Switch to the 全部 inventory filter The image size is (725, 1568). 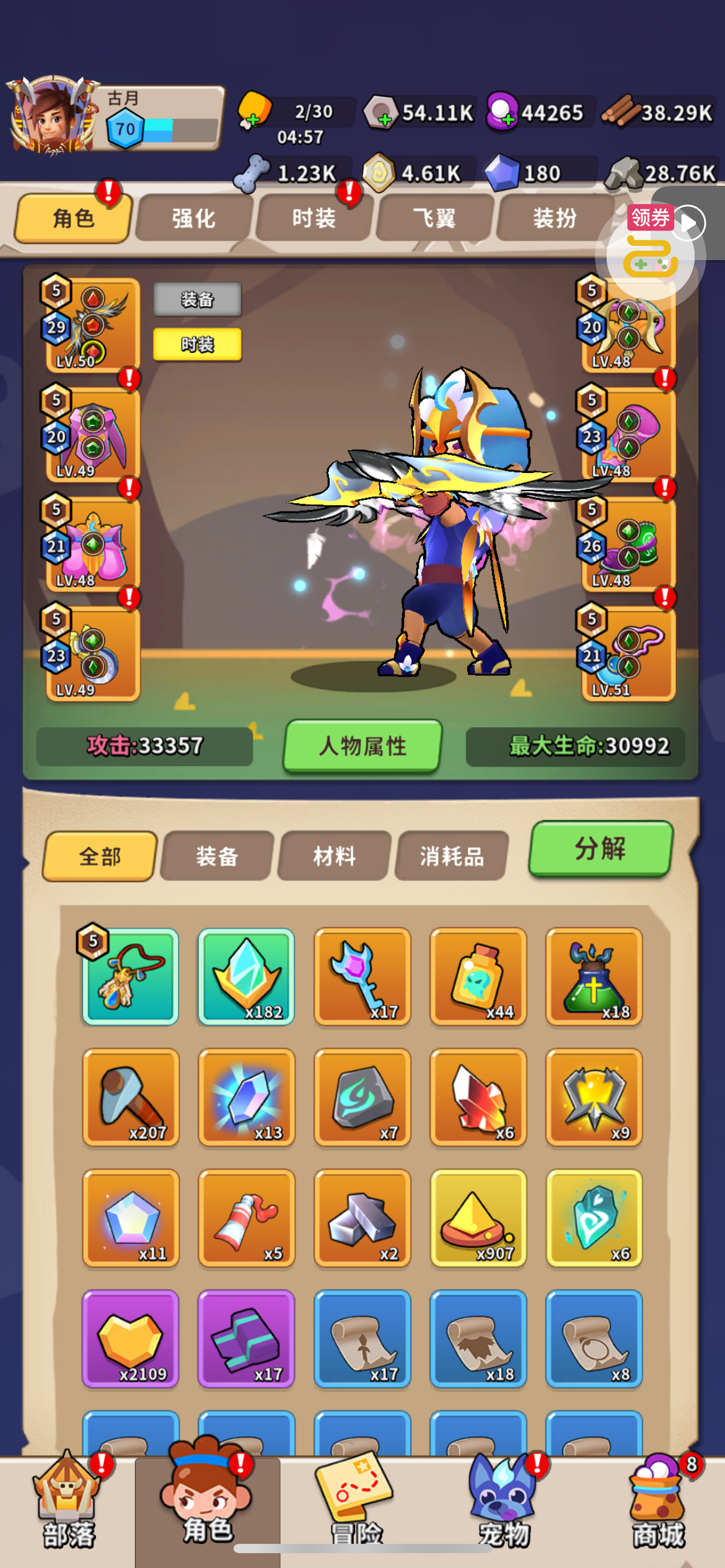(x=100, y=856)
